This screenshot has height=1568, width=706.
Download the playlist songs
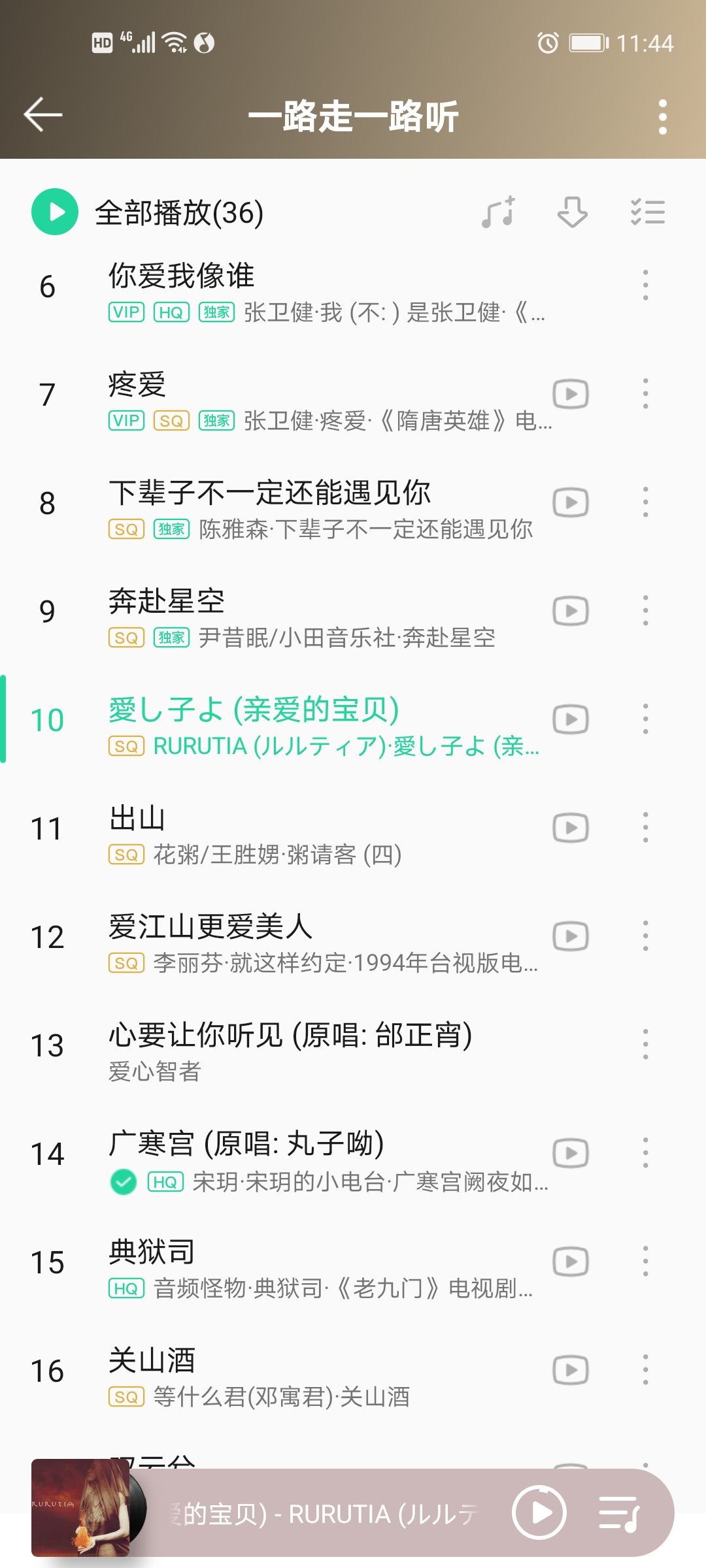pos(572,212)
